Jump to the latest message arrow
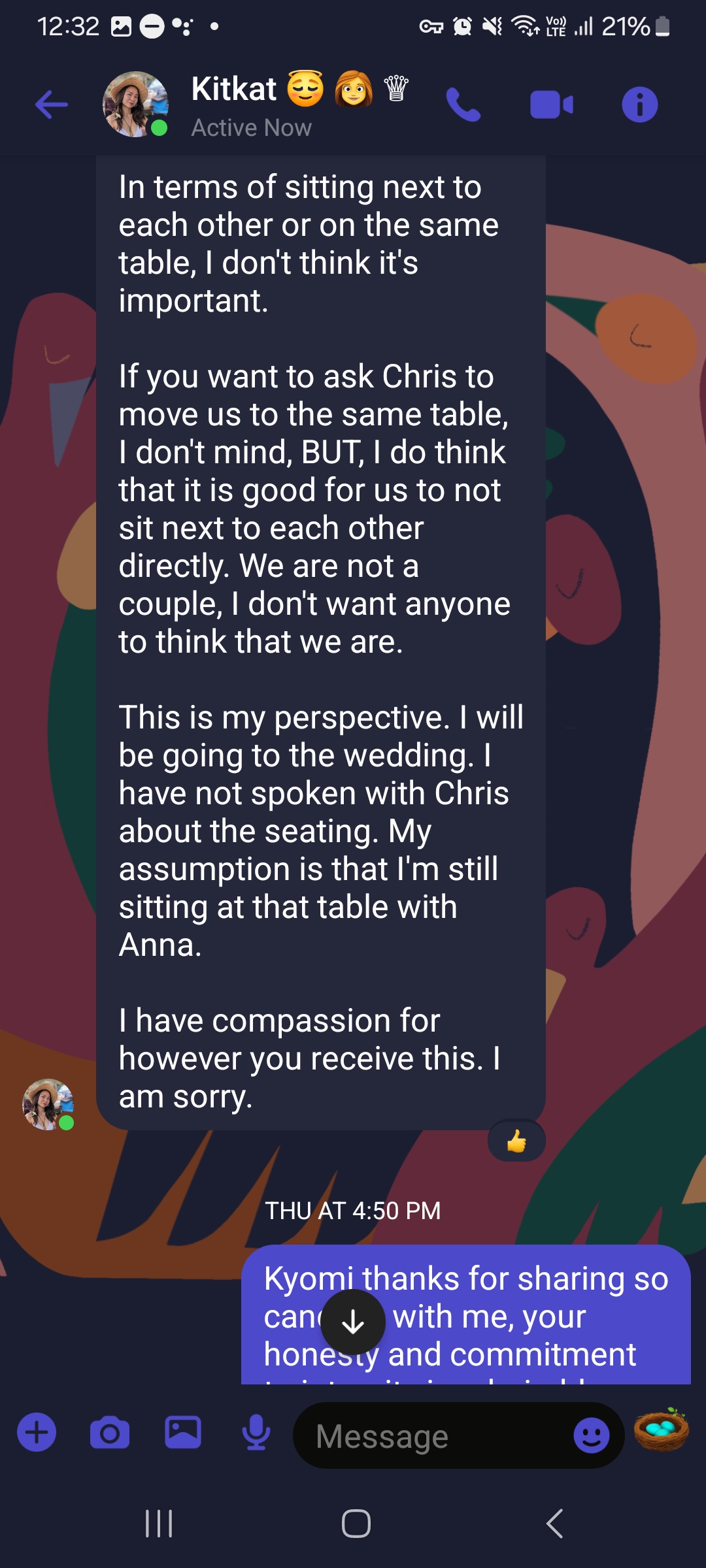 pyautogui.click(x=353, y=1322)
